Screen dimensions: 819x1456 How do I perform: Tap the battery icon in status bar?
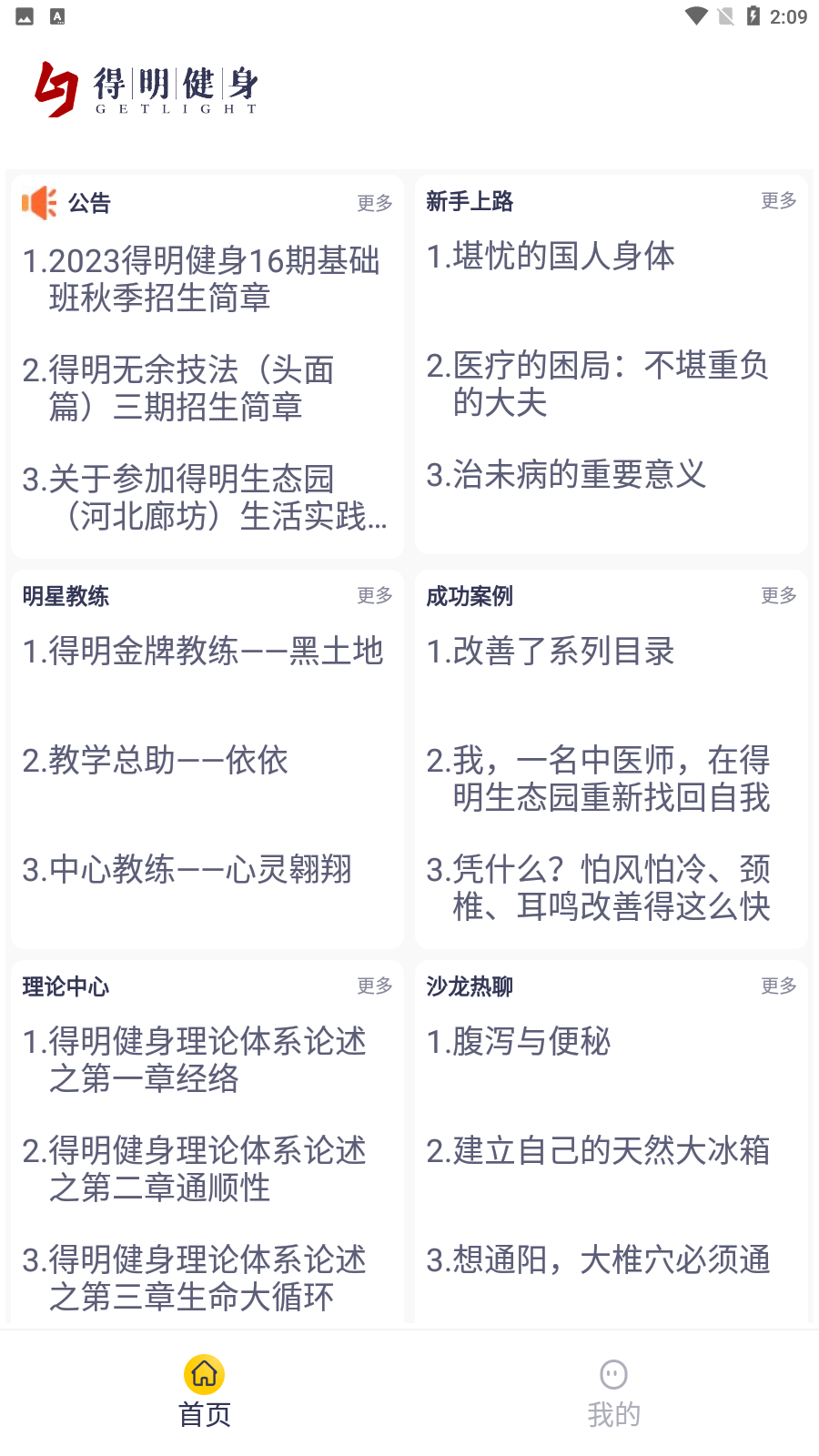(750, 15)
